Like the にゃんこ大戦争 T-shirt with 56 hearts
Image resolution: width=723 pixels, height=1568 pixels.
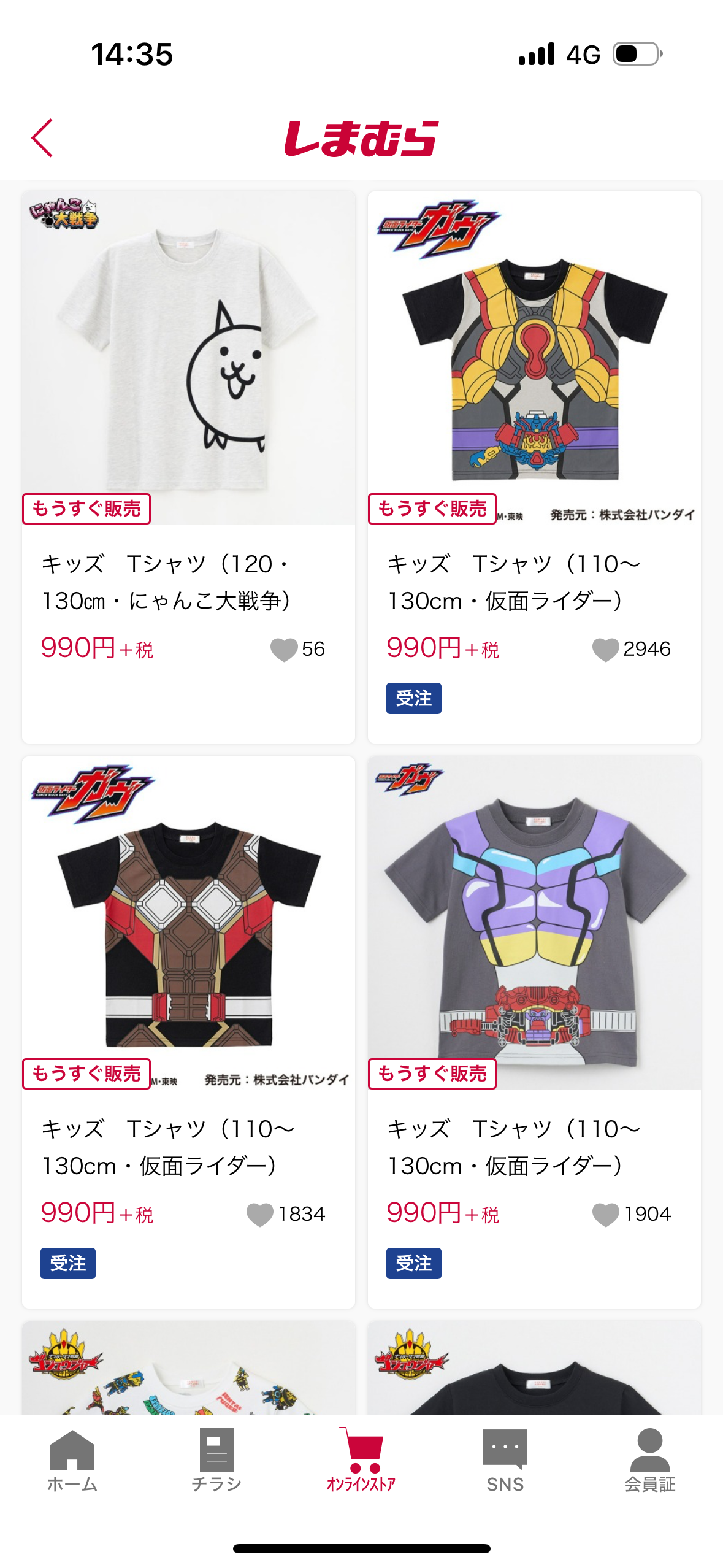(283, 650)
